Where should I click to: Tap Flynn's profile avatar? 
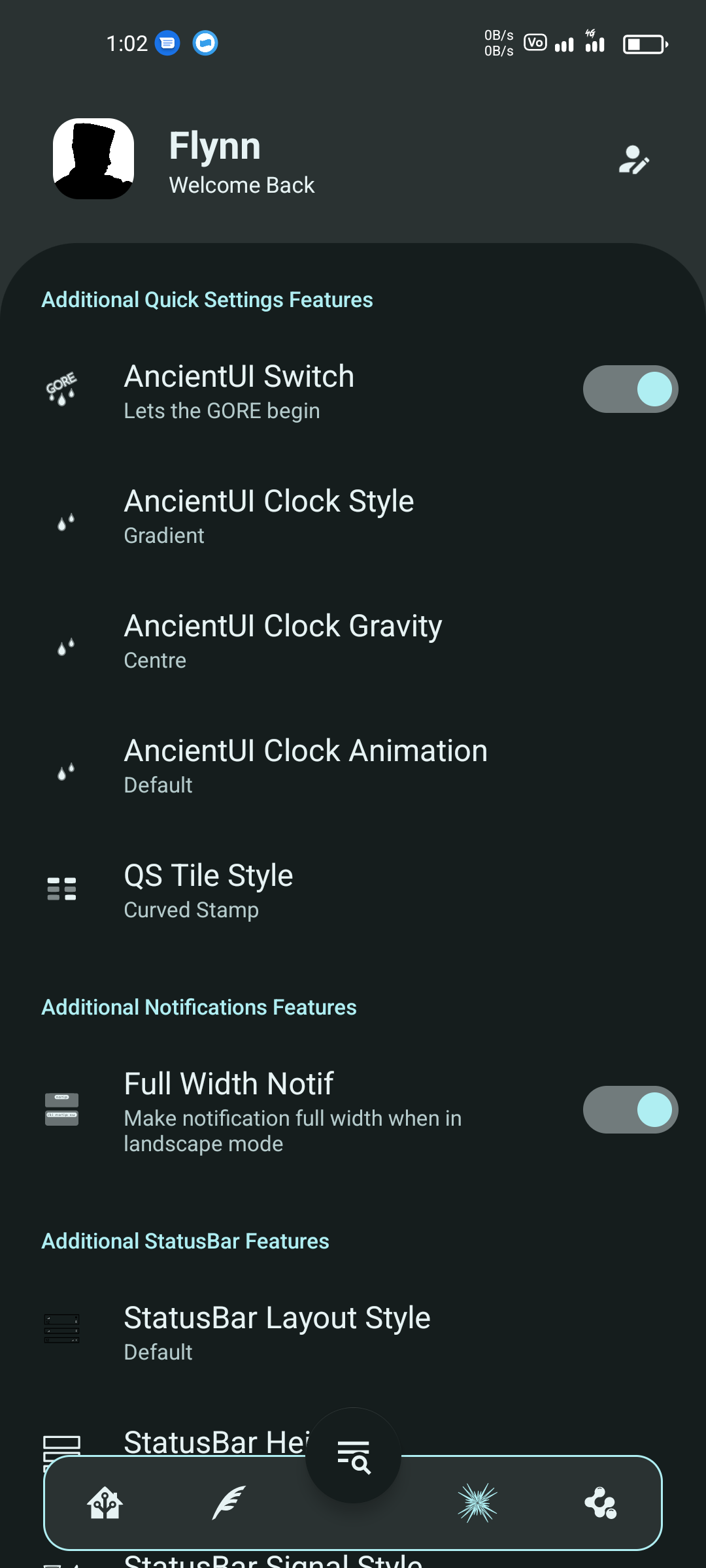tap(93, 159)
